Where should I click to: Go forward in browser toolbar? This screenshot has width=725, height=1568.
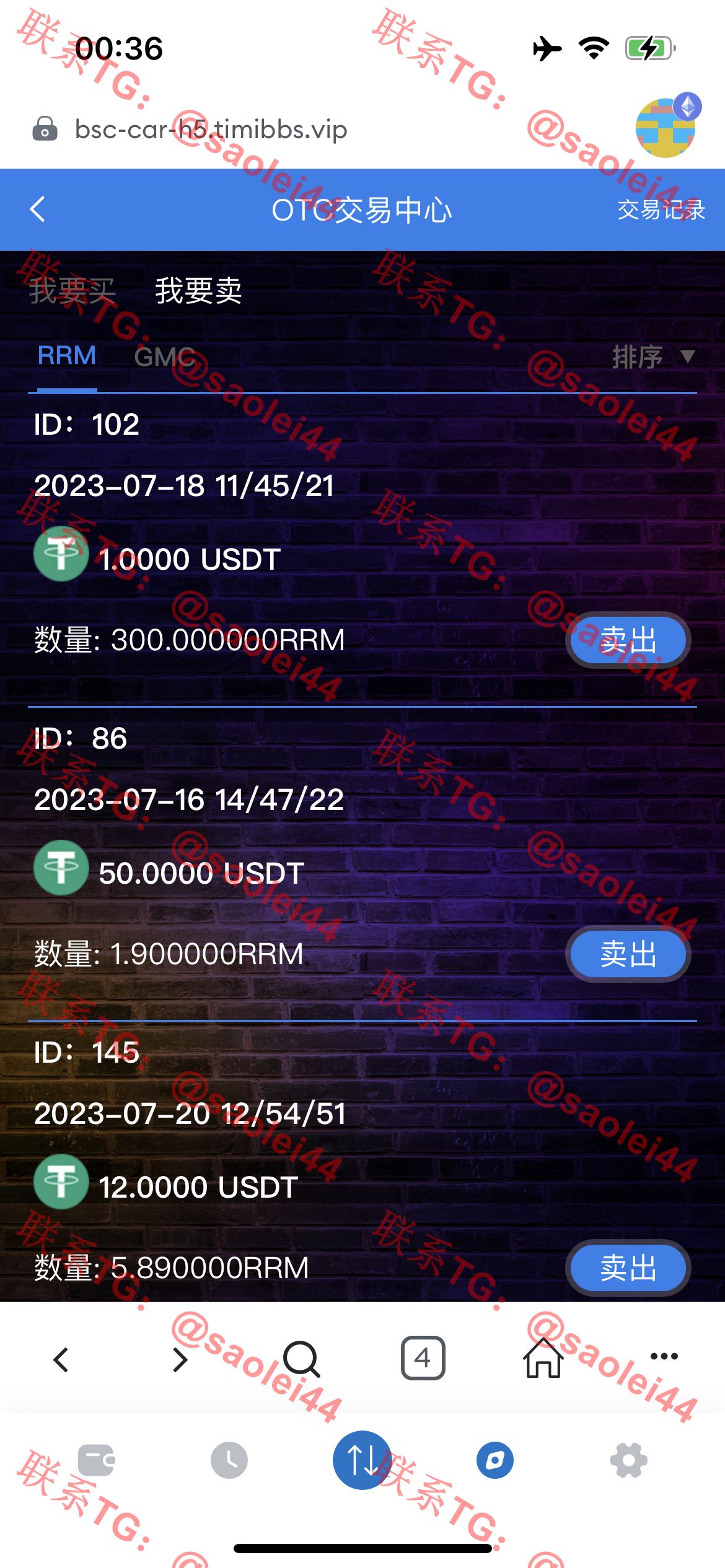point(180,1360)
